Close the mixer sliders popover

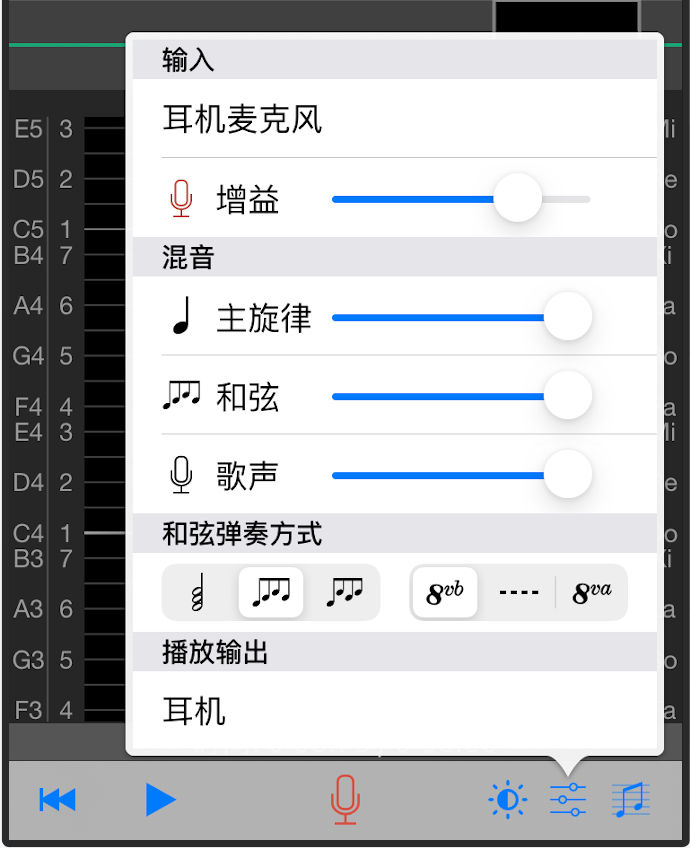click(568, 799)
